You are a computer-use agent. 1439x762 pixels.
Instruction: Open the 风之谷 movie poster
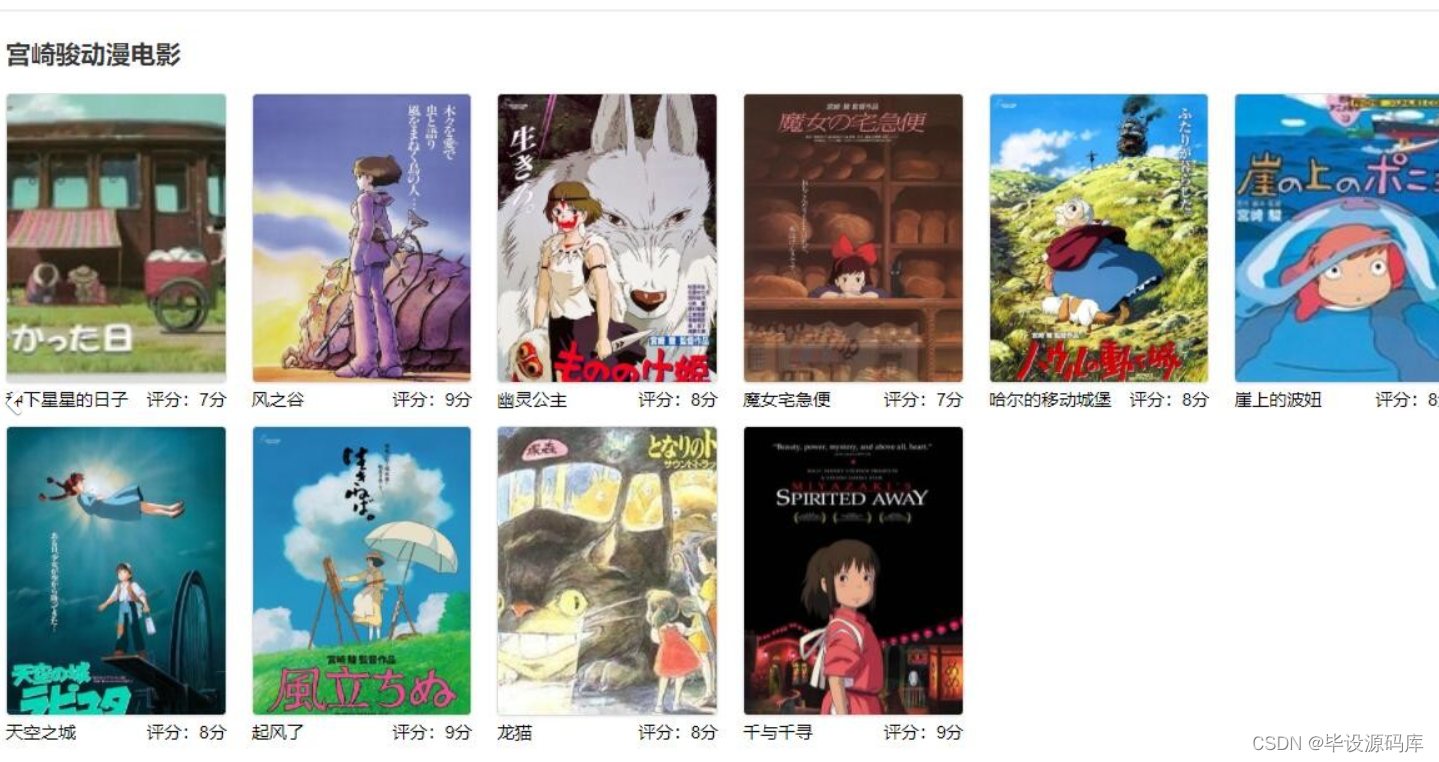point(361,237)
